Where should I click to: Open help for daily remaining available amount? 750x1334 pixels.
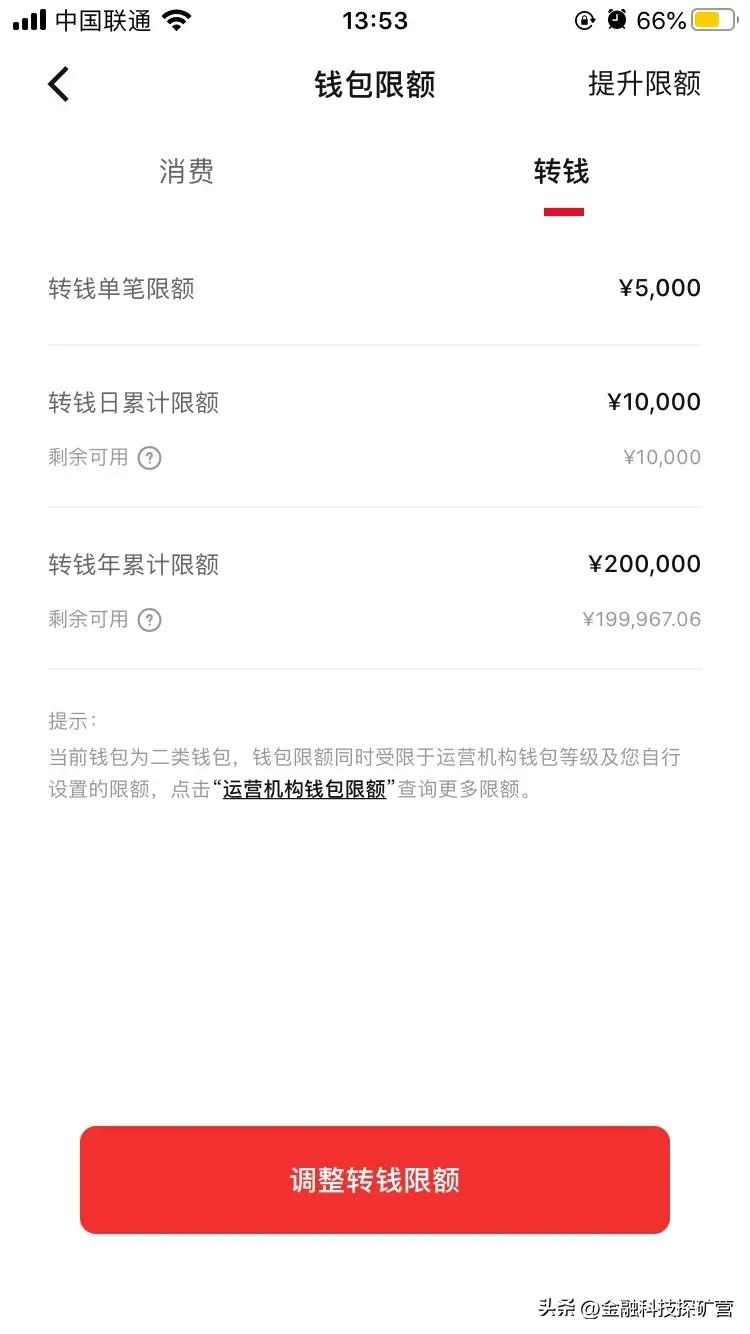coord(148,458)
